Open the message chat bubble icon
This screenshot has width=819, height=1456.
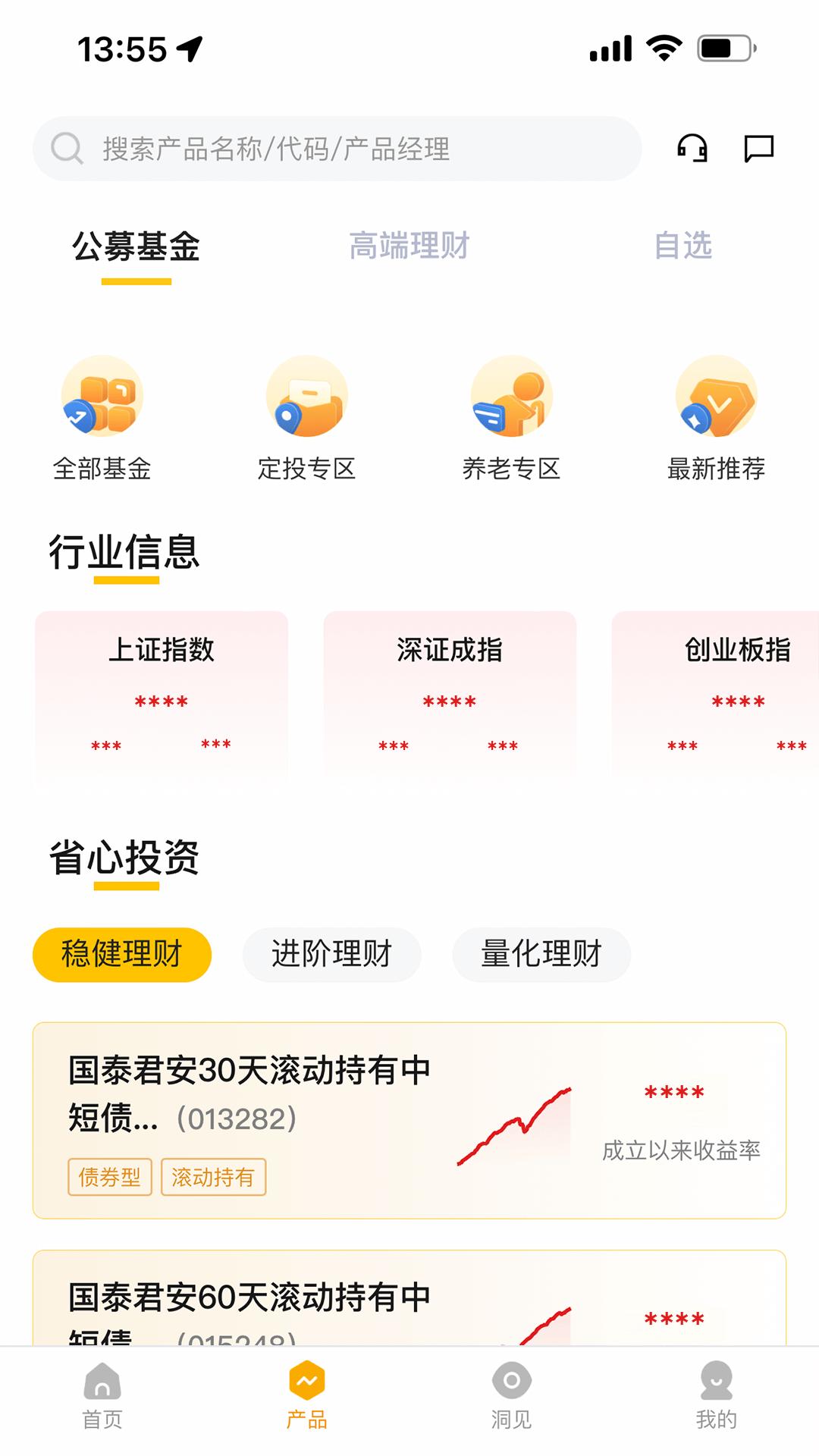pos(759,149)
